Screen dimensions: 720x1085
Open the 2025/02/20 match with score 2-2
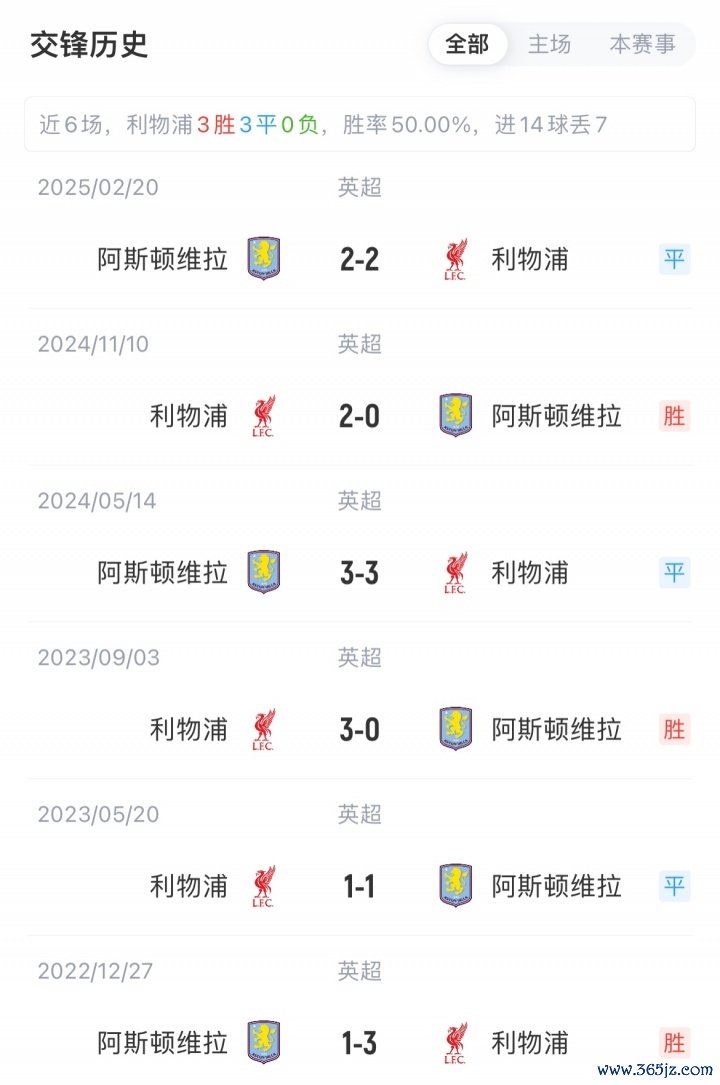(x=359, y=259)
